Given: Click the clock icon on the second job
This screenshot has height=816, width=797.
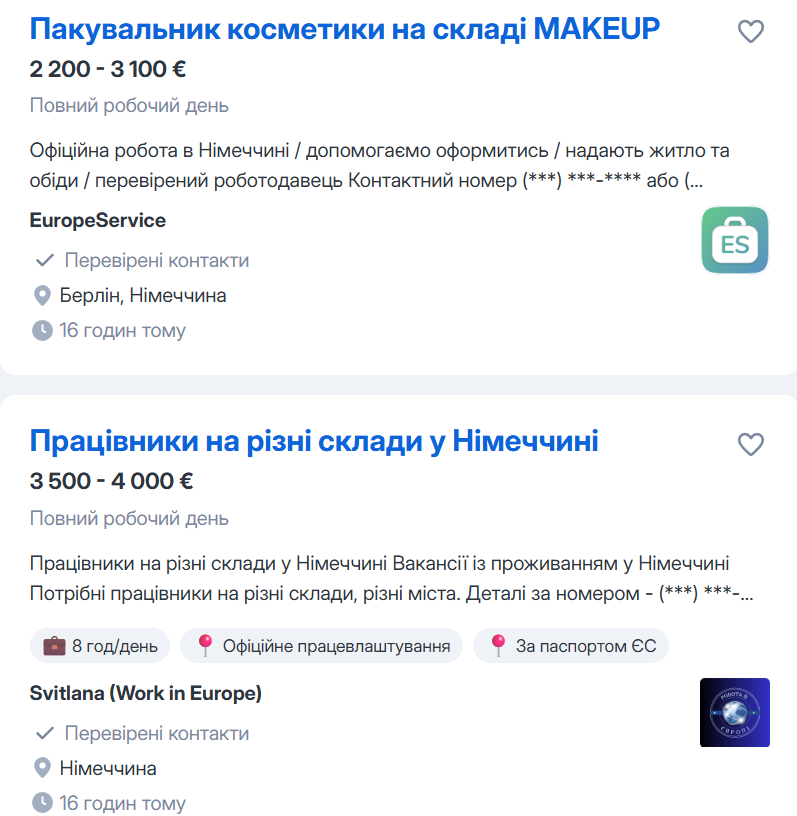Looking at the screenshot, I should click(41, 803).
